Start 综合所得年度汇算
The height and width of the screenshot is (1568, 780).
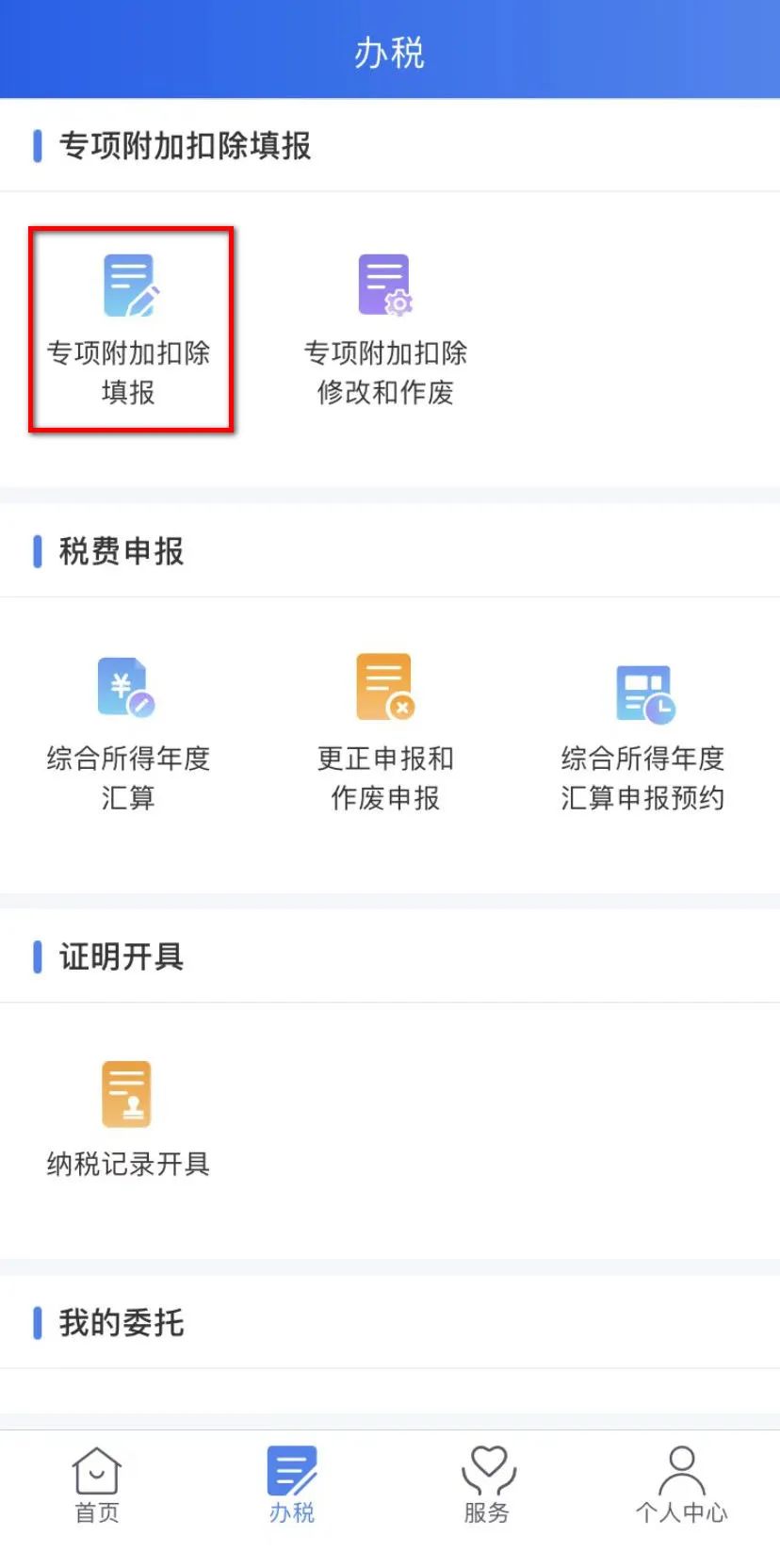point(128,733)
